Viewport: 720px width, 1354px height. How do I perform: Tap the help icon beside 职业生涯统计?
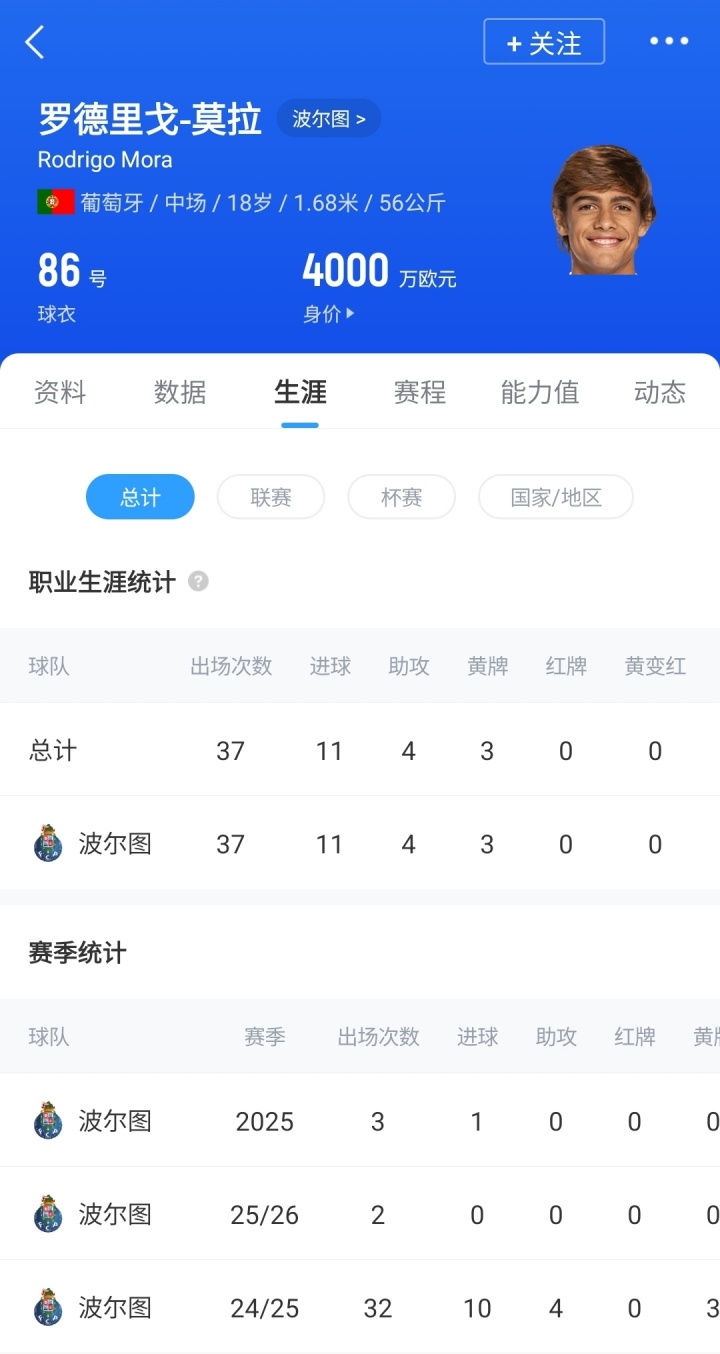click(198, 581)
